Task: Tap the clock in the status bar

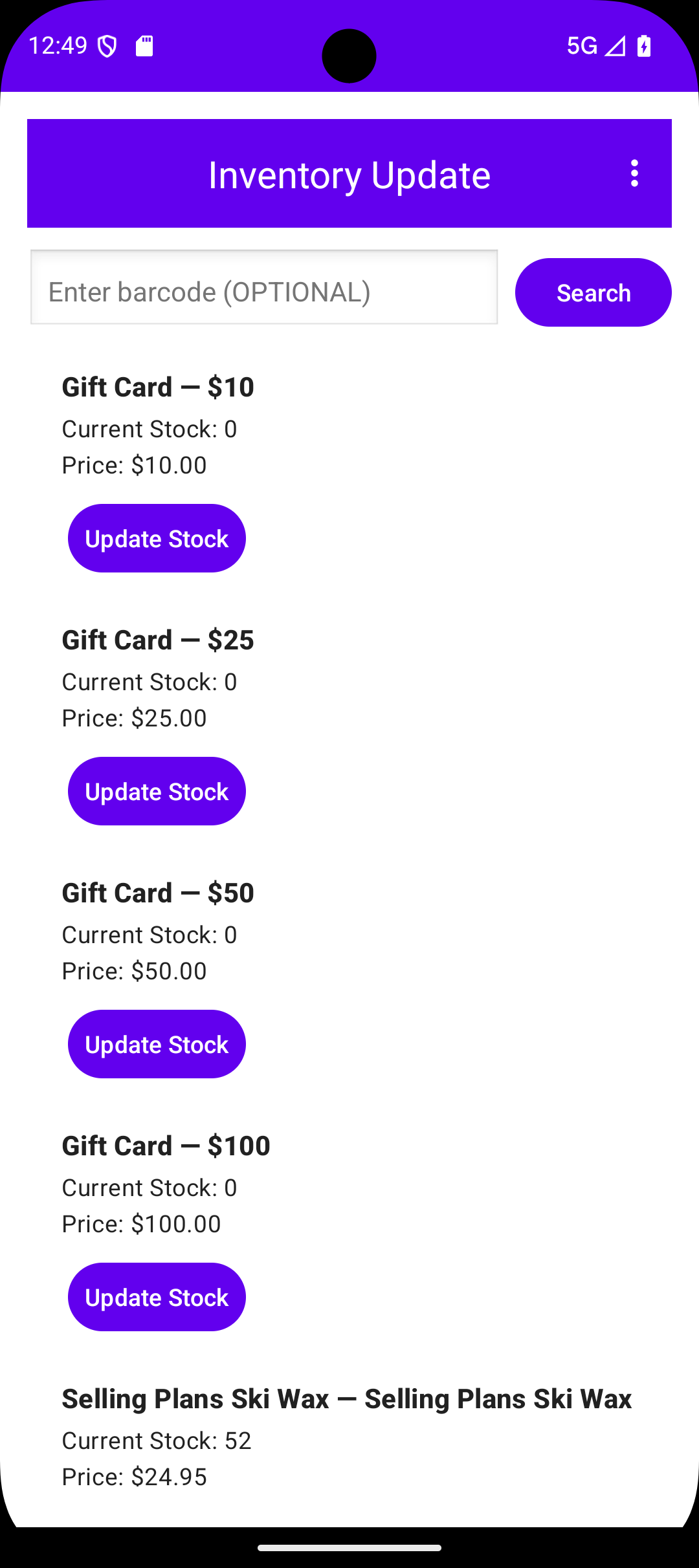Action: pyautogui.click(x=59, y=45)
